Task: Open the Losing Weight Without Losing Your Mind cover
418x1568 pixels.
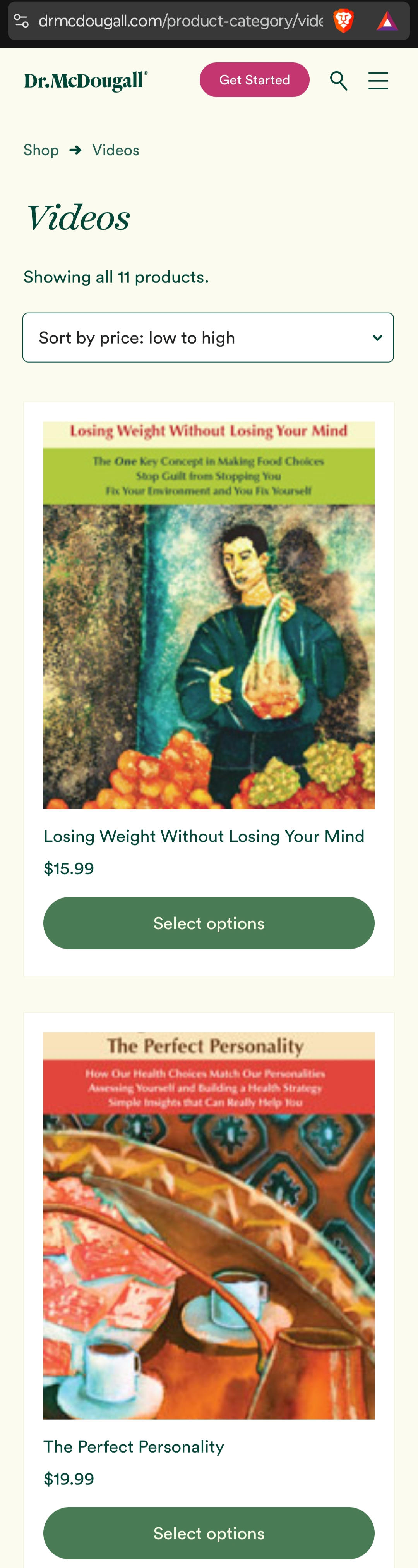Action: click(x=209, y=615)
